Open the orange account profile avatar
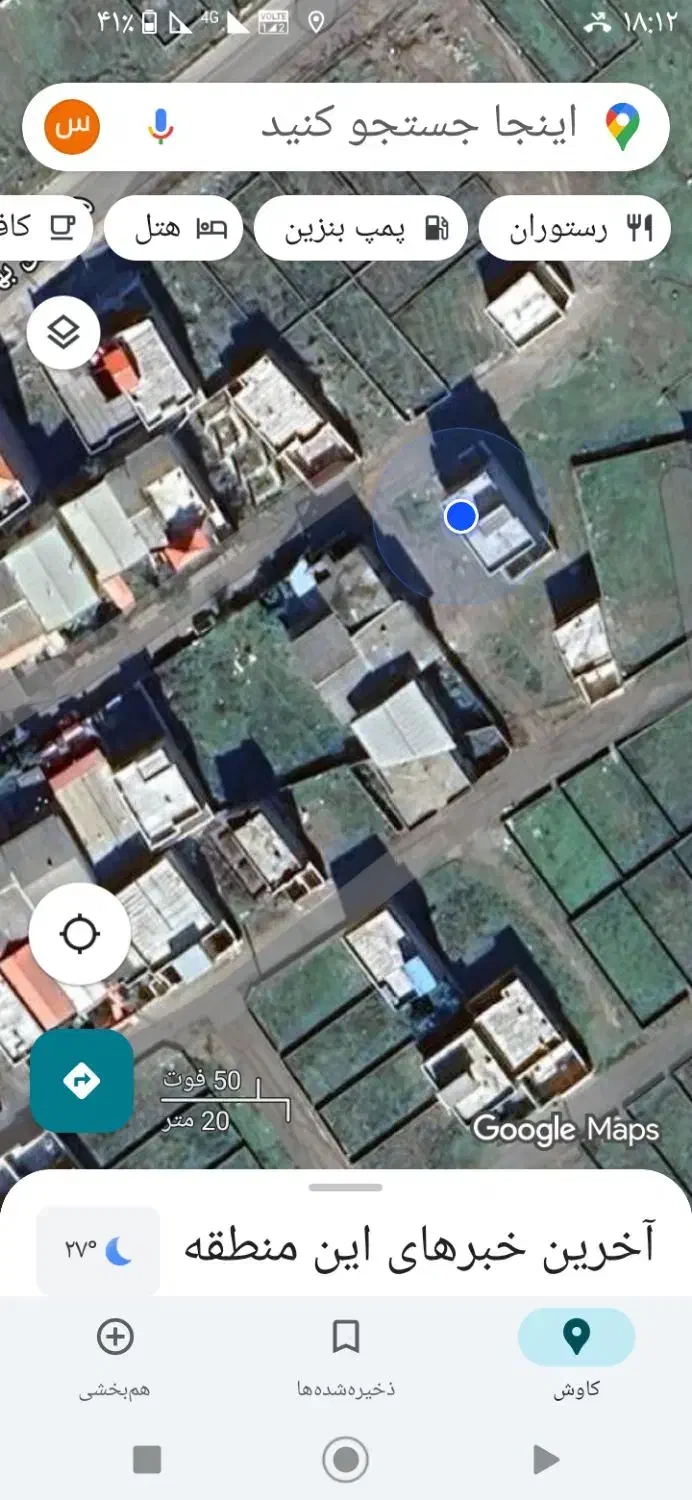This screenshot has height=1500, width=692. click(72, 127)
